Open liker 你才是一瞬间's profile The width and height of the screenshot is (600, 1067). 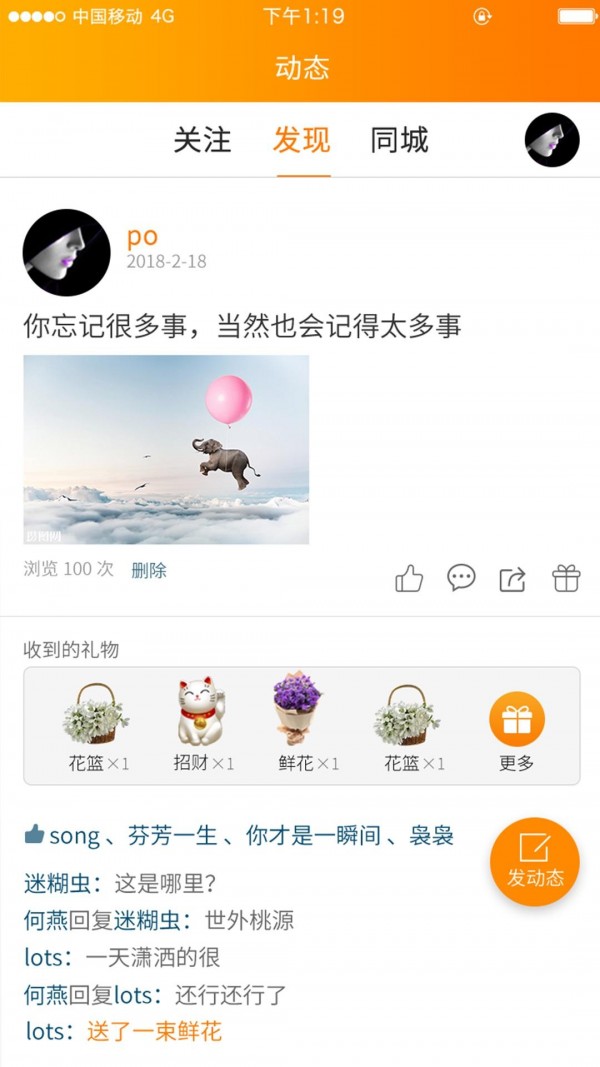(314, 836)
